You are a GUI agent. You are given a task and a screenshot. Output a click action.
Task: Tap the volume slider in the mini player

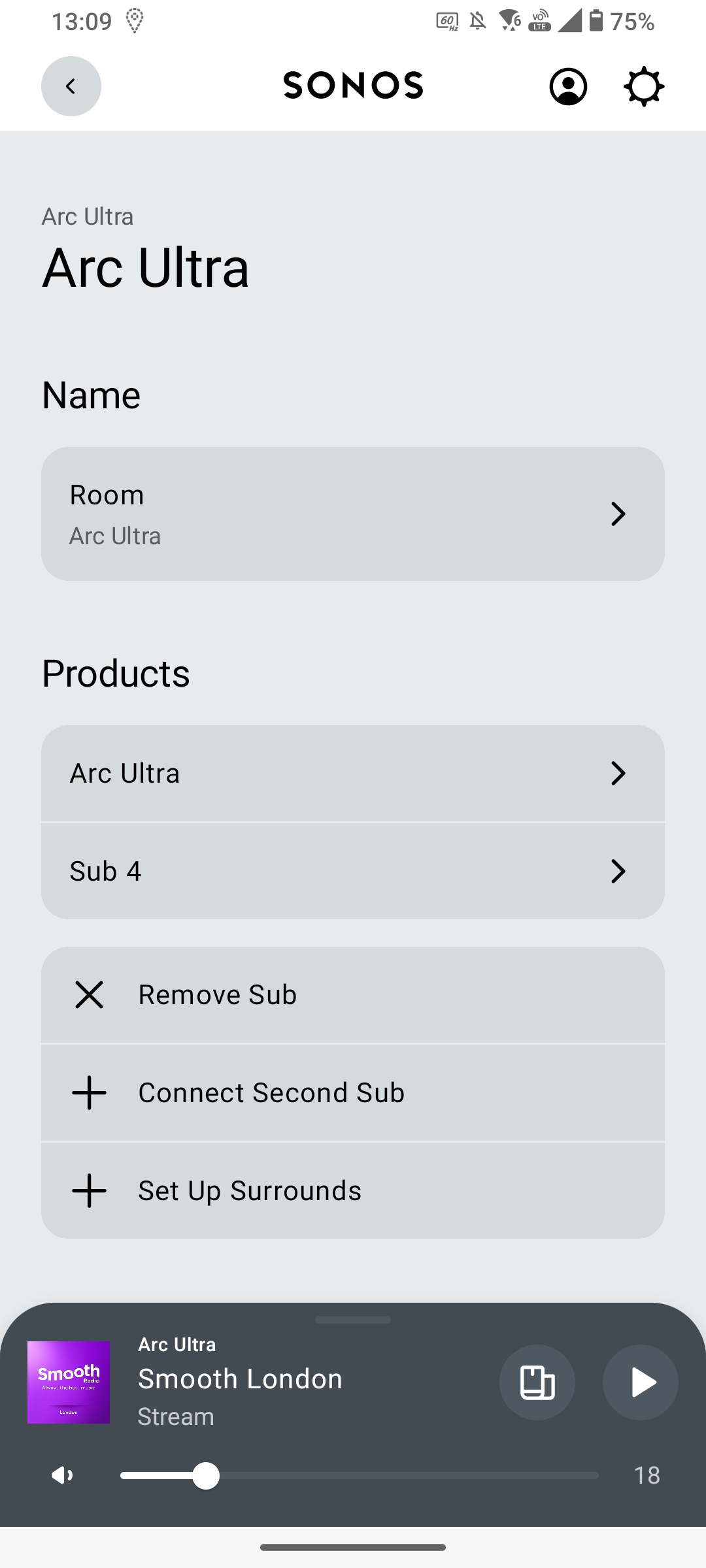360,1475
